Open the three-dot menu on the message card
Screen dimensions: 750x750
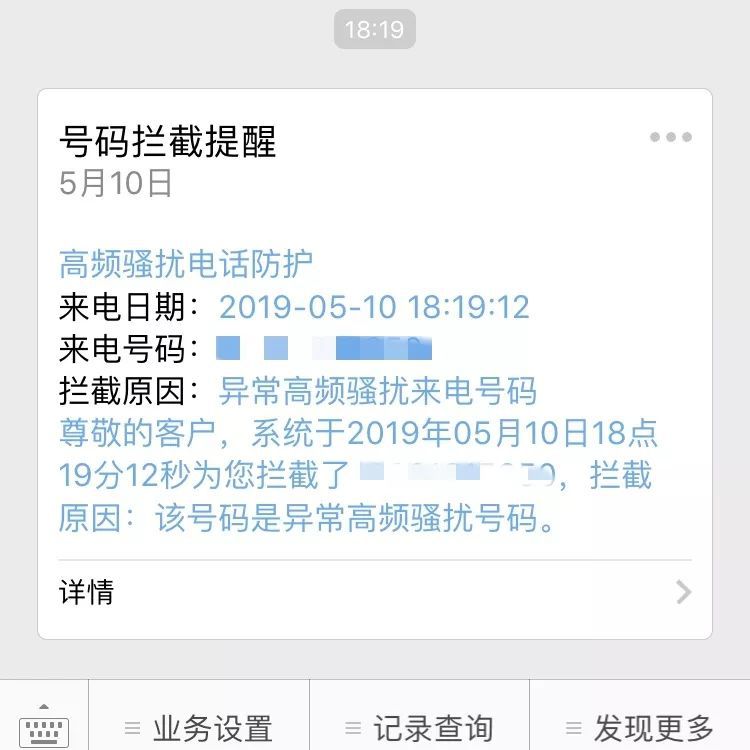pos(670,138)
